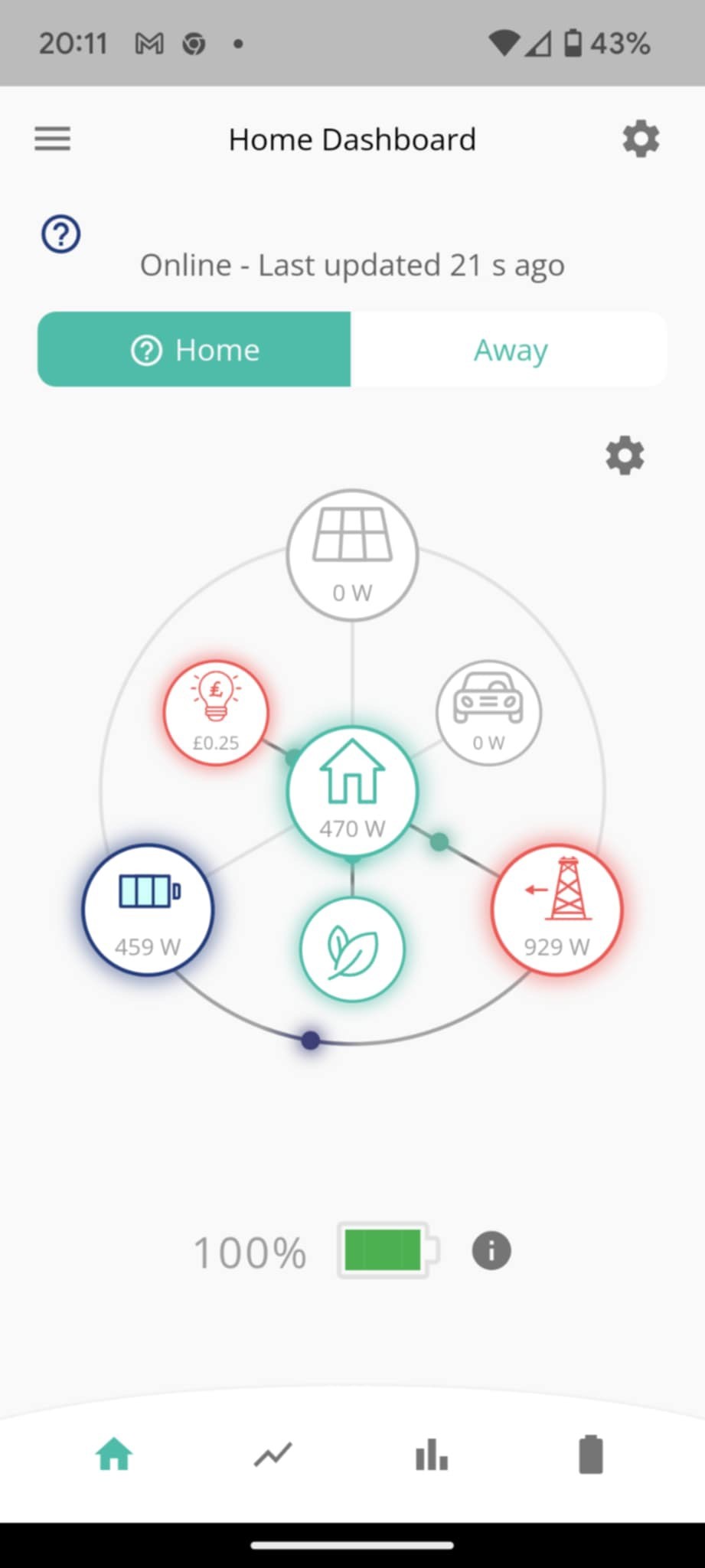Switch to Away mode

point(509,349)
